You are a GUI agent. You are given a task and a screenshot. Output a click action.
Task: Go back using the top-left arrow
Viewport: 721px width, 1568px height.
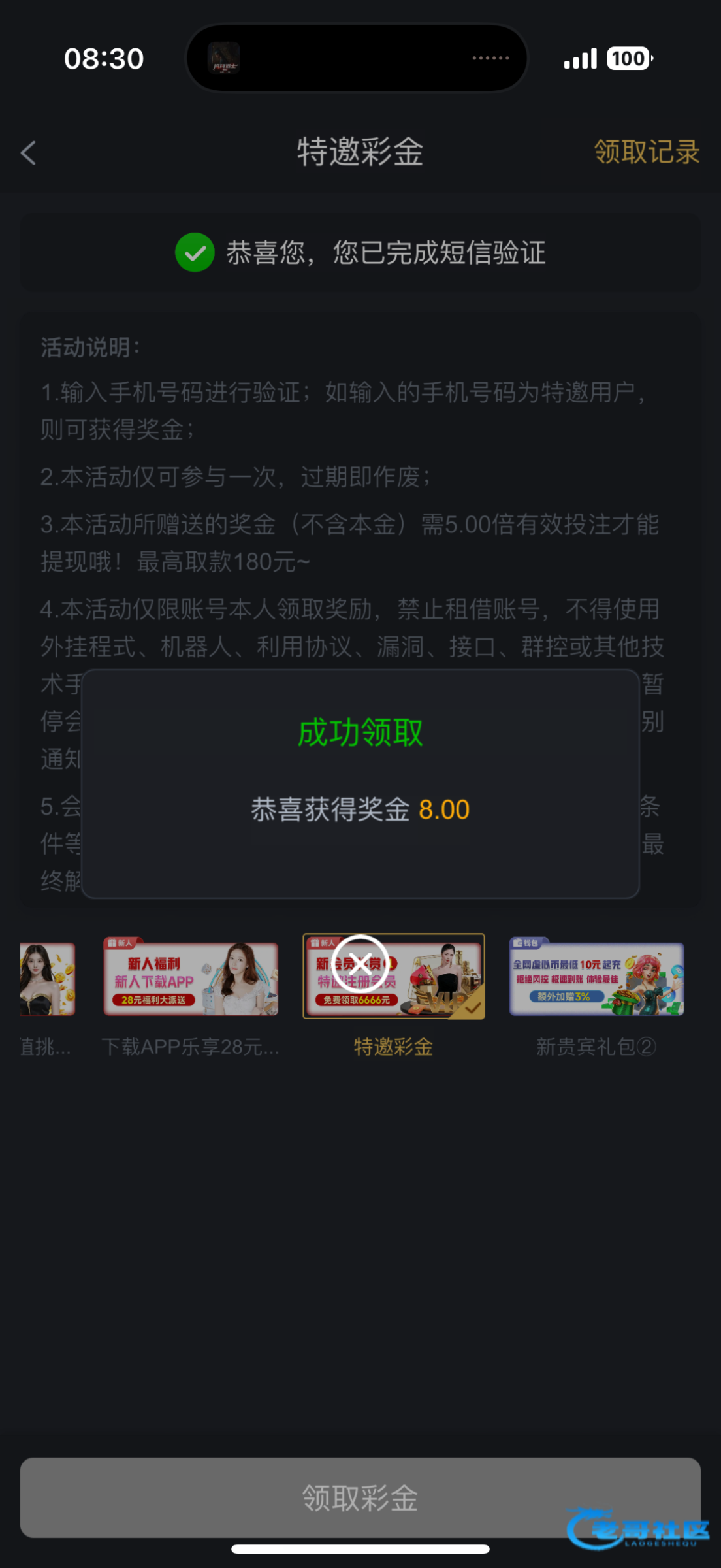29,153
